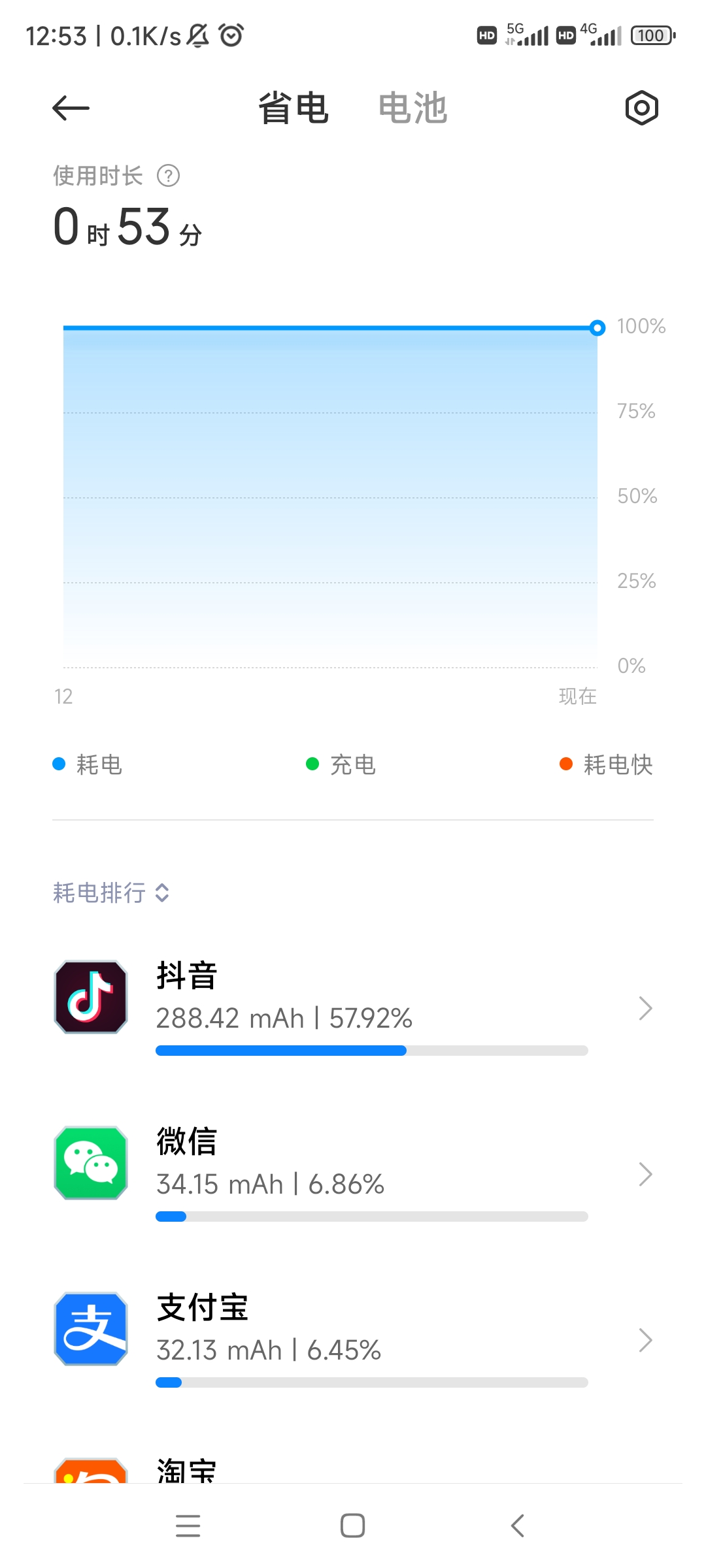Tap the system home button
Viewport: 706px width, 1568px height.
[353, 1526]
